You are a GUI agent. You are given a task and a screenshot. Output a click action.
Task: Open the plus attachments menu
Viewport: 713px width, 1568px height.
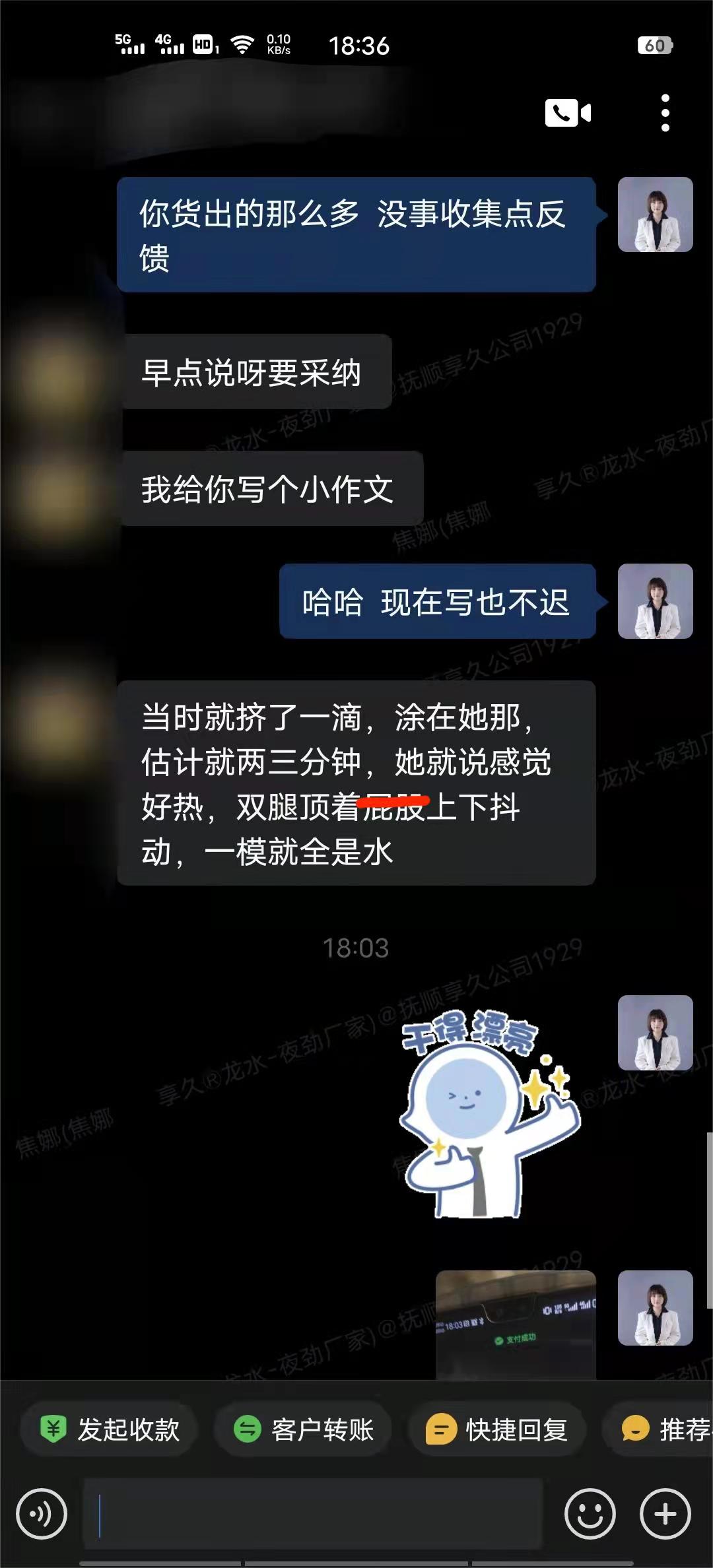665,1513
